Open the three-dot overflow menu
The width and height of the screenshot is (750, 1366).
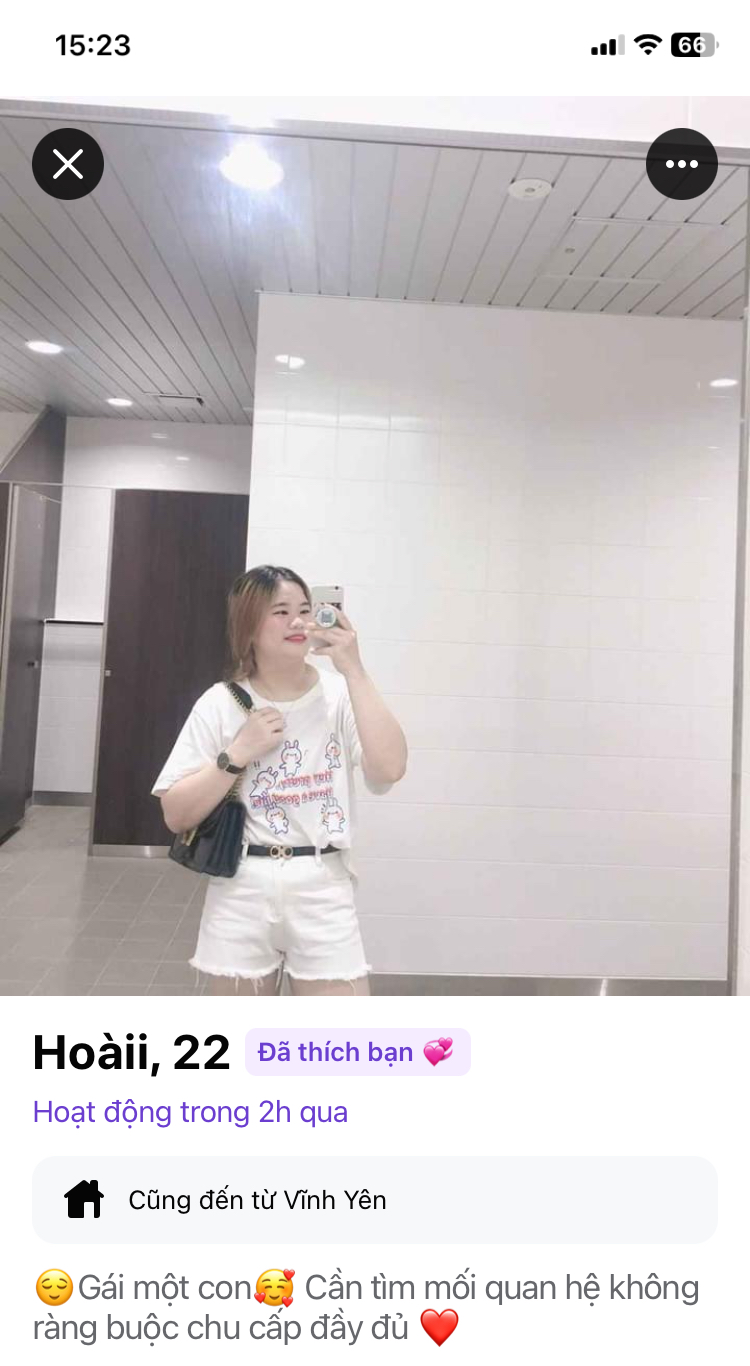(681, 164)
